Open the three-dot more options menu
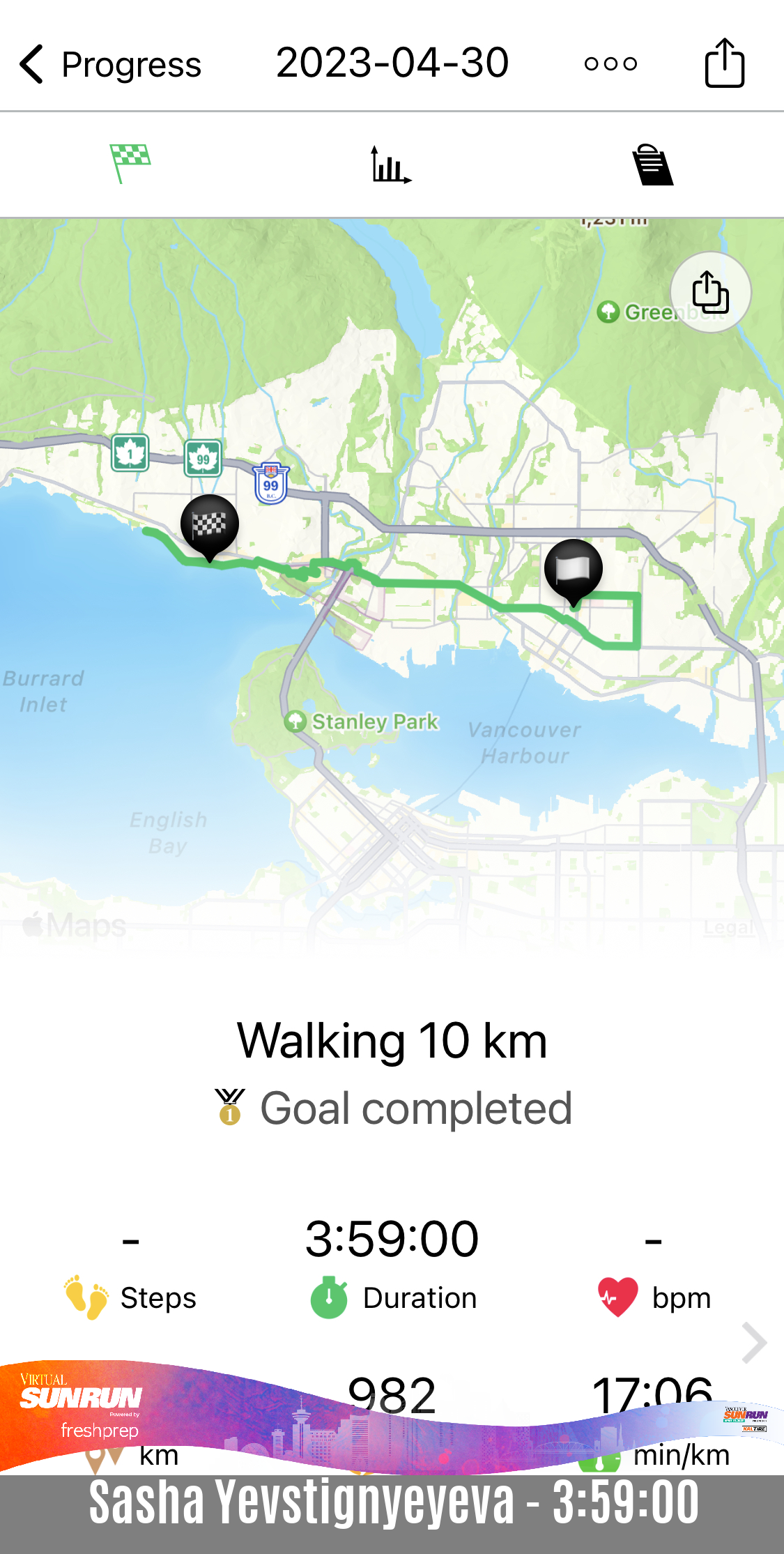The height and width of the screenshot is (1554, 784). tap(610, 64)
